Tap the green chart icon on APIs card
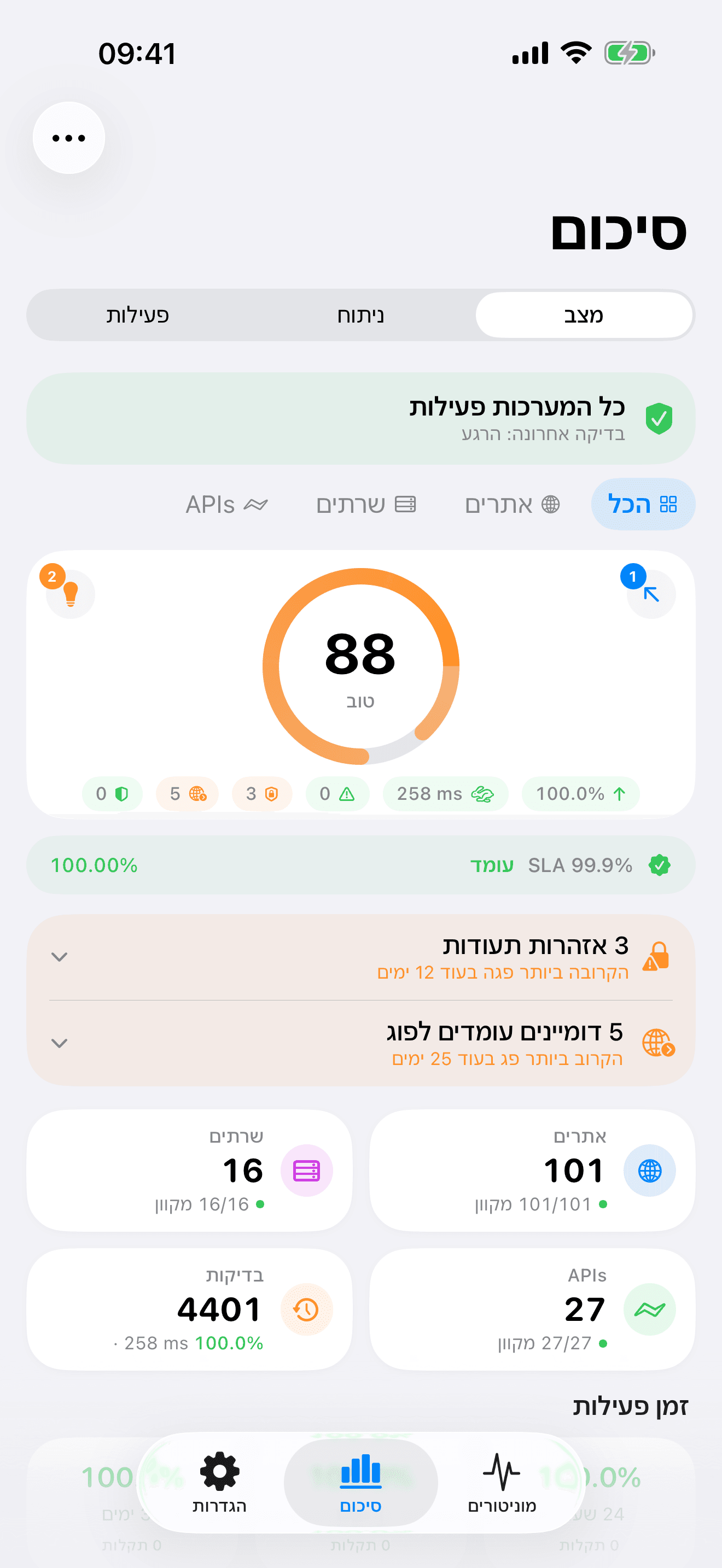 pos(648,1309)
